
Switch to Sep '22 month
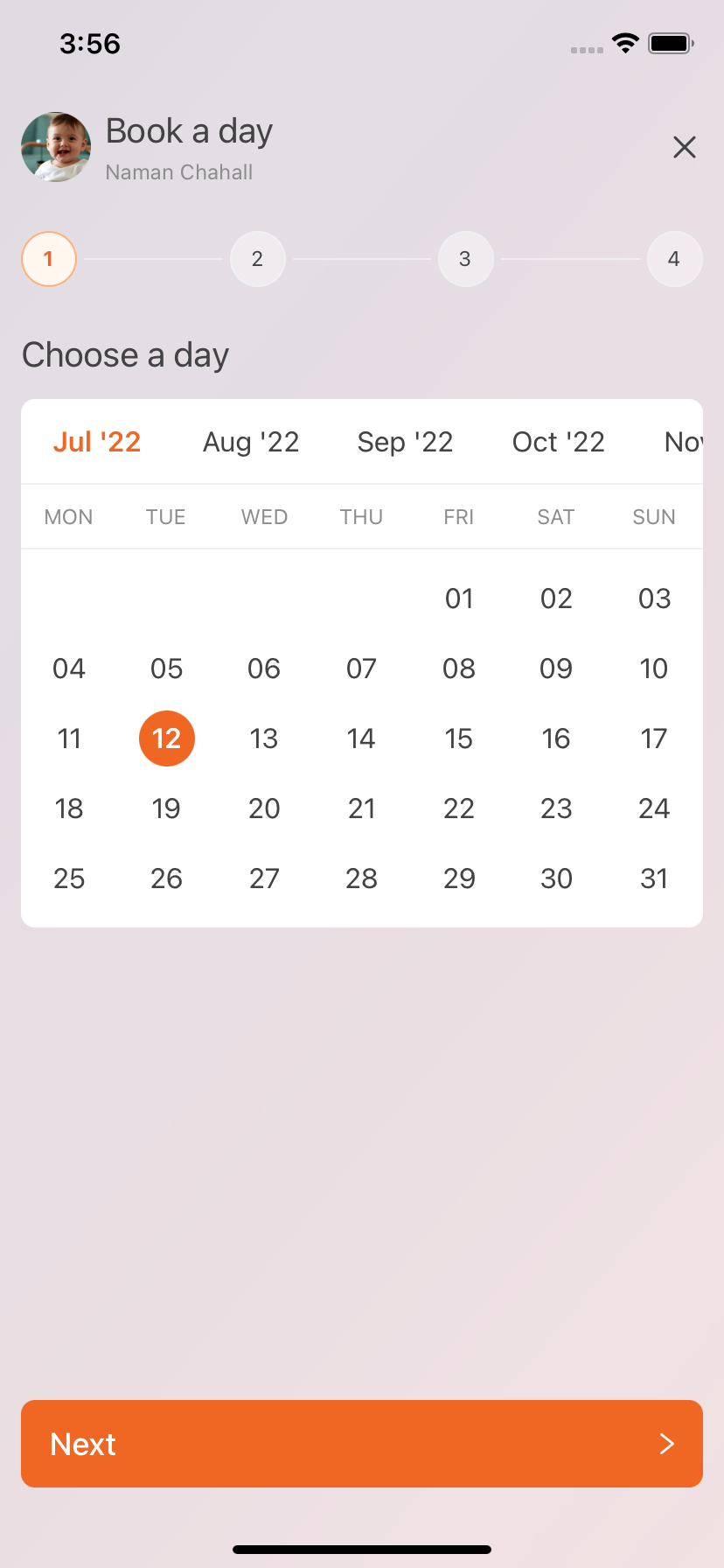click(405, 442)
